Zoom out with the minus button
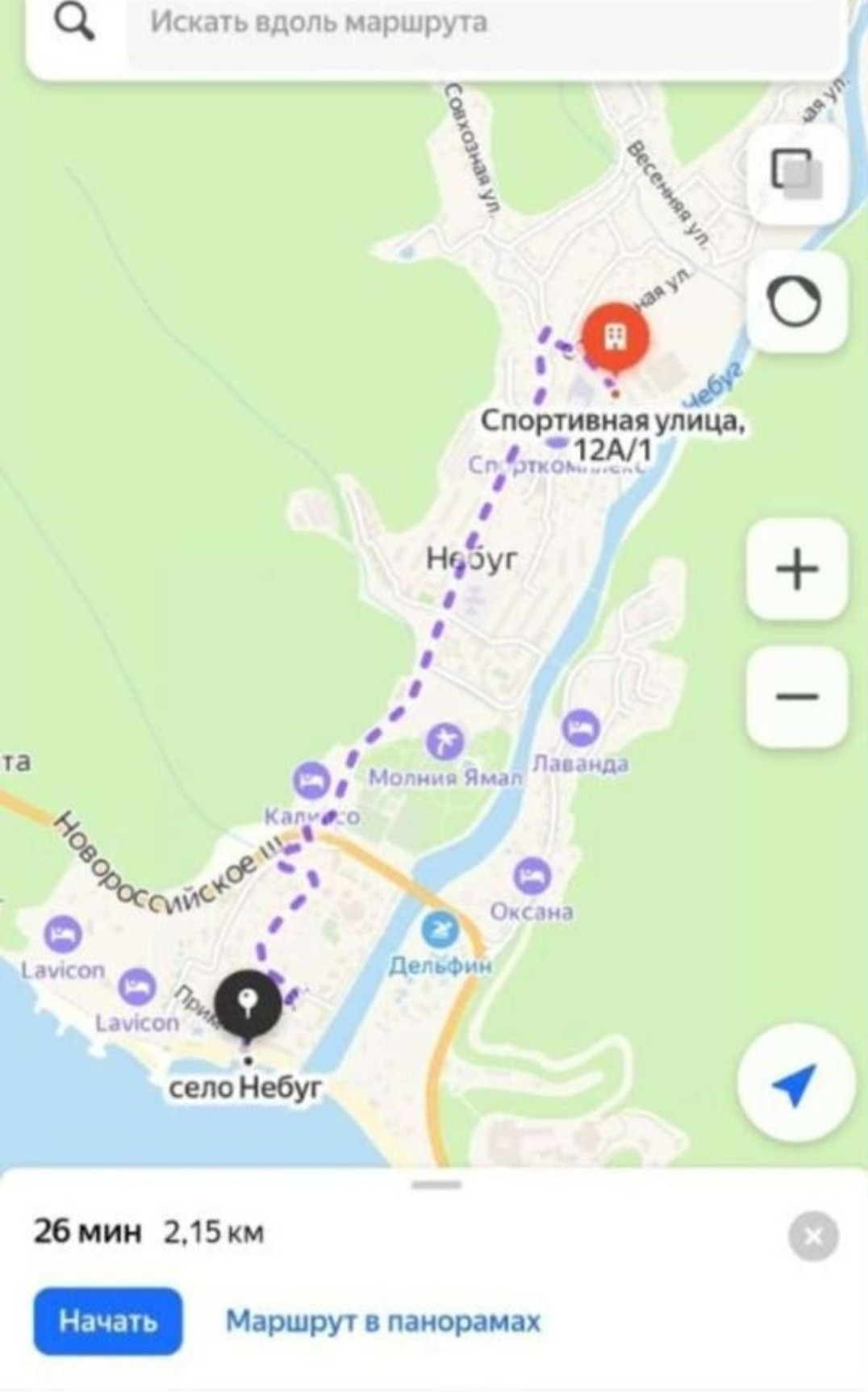 (x=796, y=696)
